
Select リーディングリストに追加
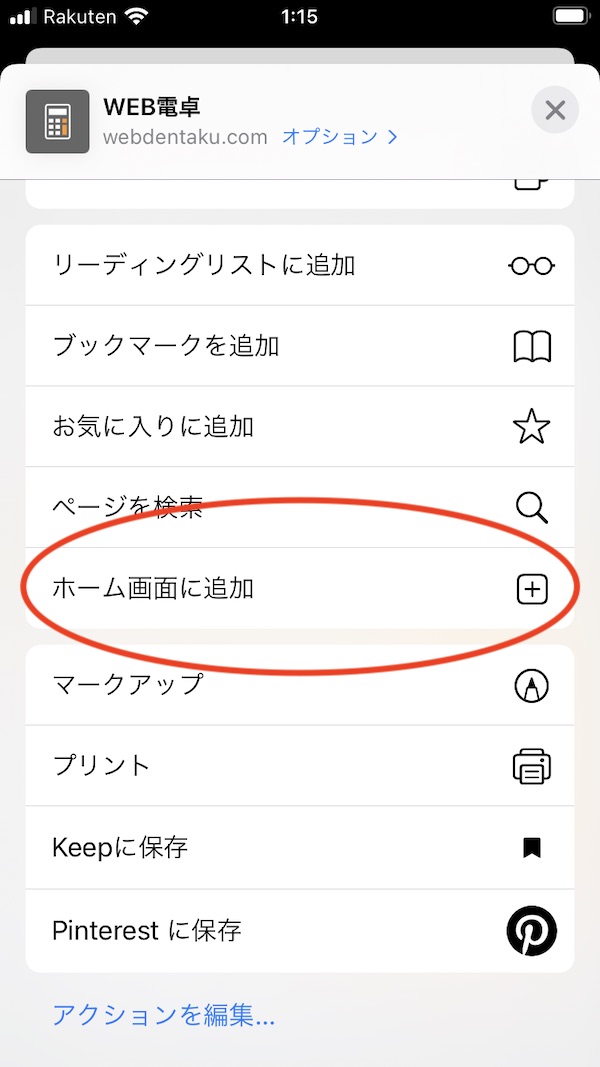pyautogui.click(x=300, y=265)
